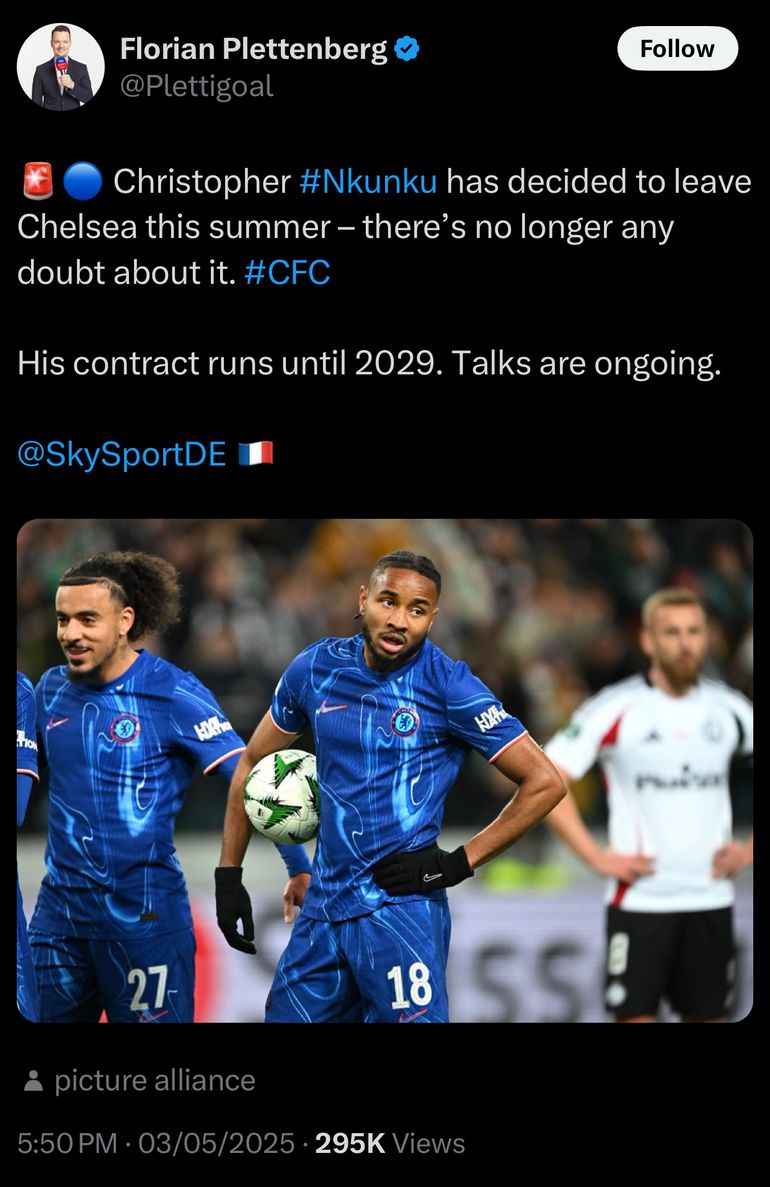Open Florian Plettenberg's profile picture

point(61,67)
